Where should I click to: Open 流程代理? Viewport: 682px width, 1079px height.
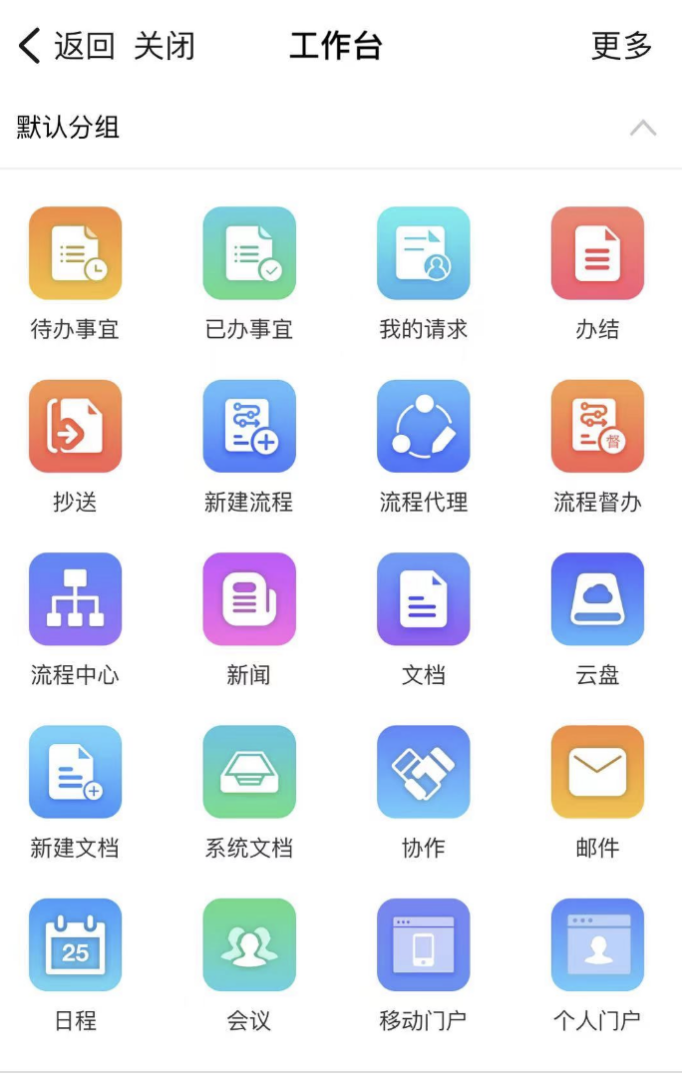tap(423, 427)
